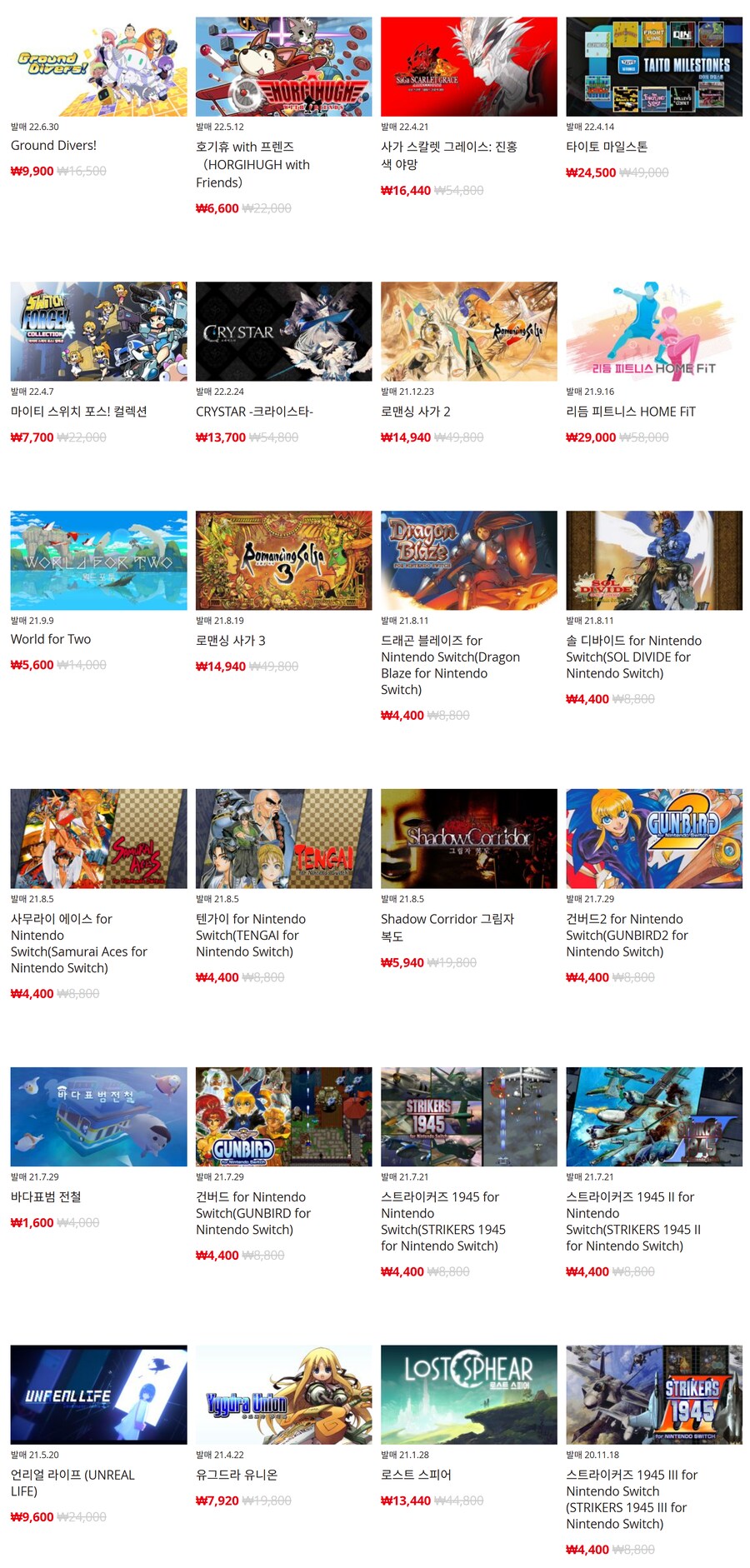
Task: Open the 유그드라 유니온 game card
Action: click(x=283, y=1394)
